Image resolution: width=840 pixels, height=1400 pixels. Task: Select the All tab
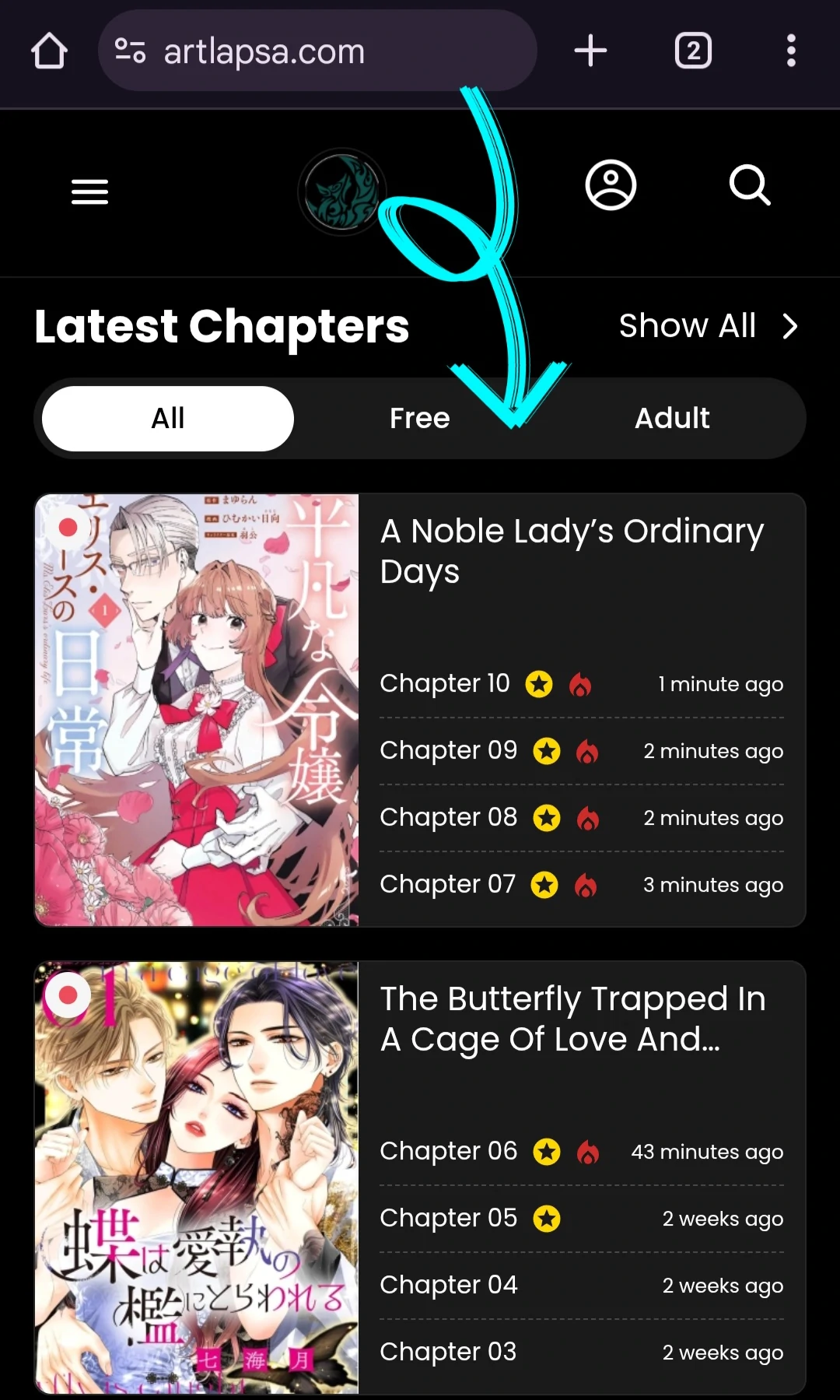[x=168, y=418]
